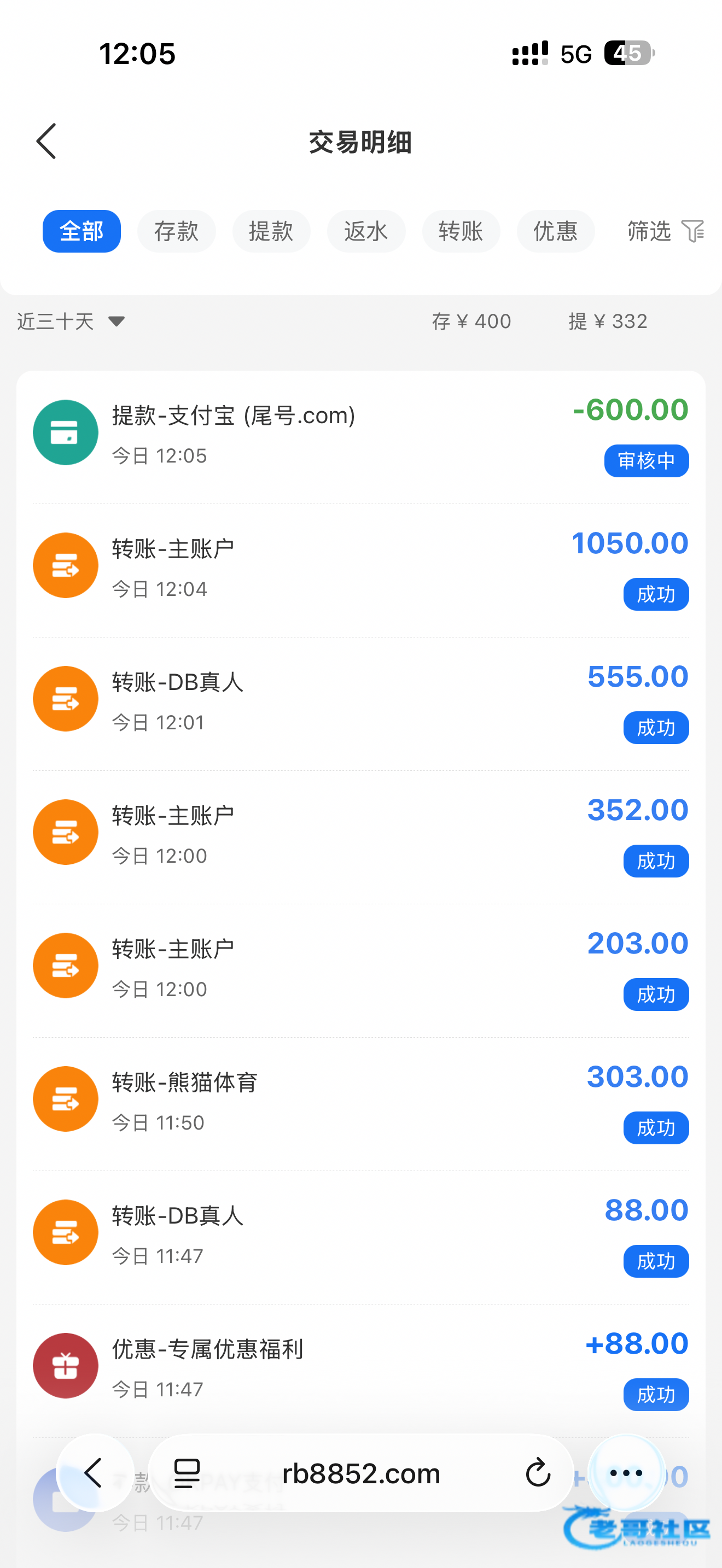
Task: Switch to the 优惠 tab
Action: tap(555, 231)
